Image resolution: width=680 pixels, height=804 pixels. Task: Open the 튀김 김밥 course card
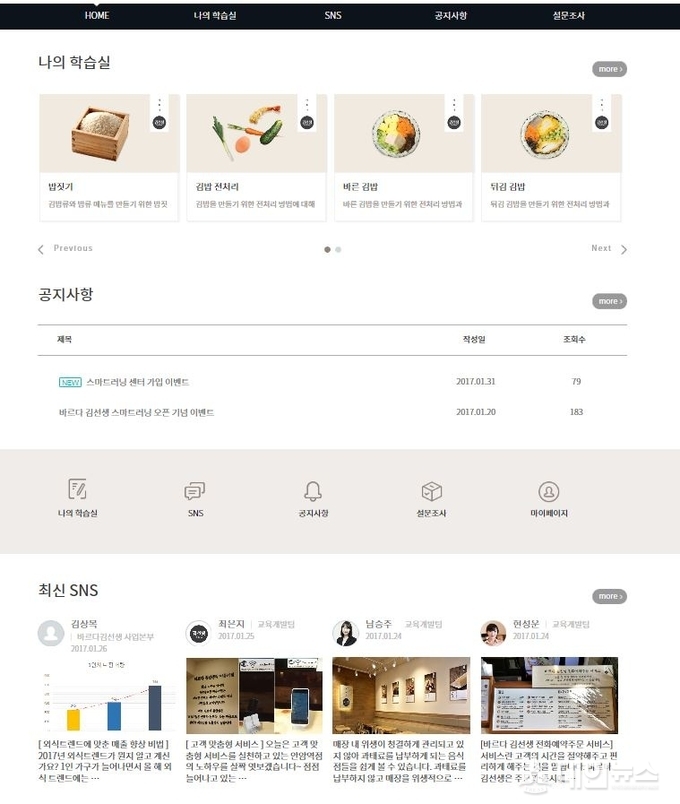click(x=551, y=157)
